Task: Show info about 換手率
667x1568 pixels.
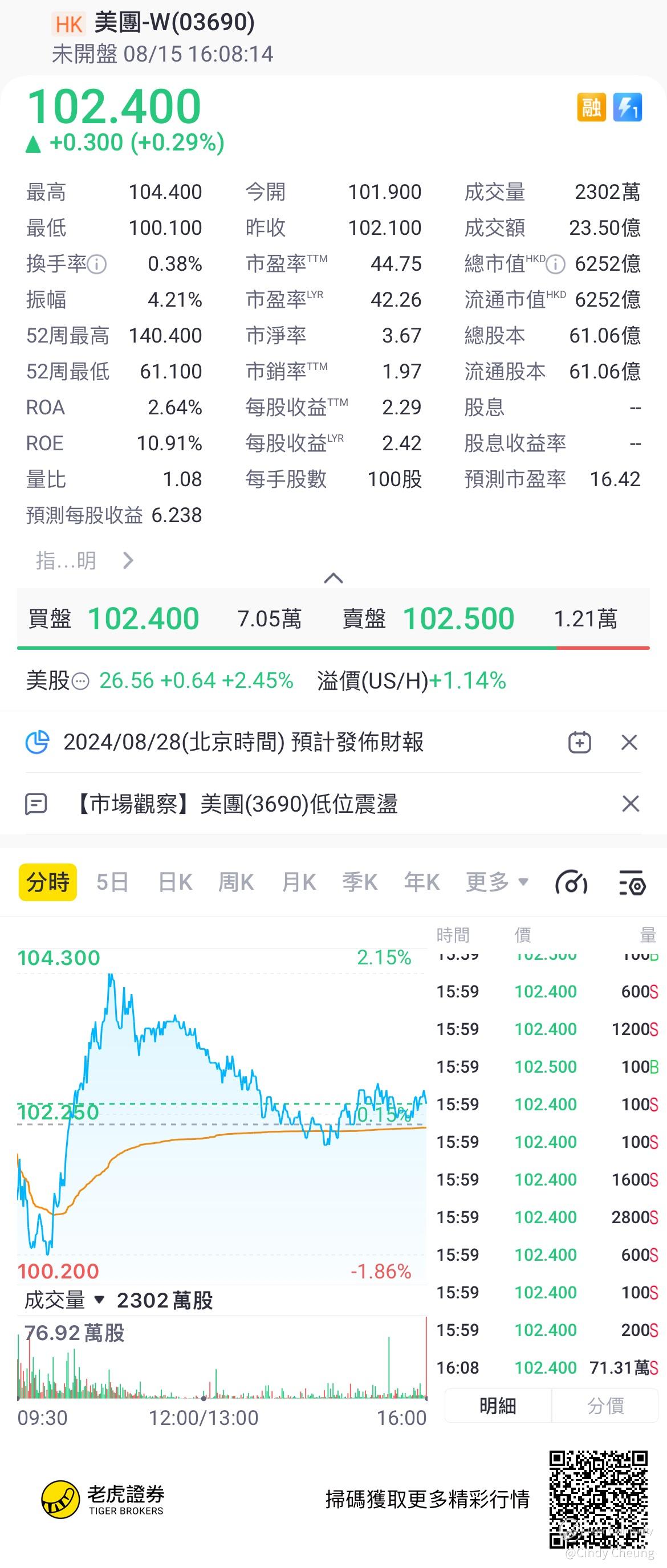Action: (x=97, y=264)
